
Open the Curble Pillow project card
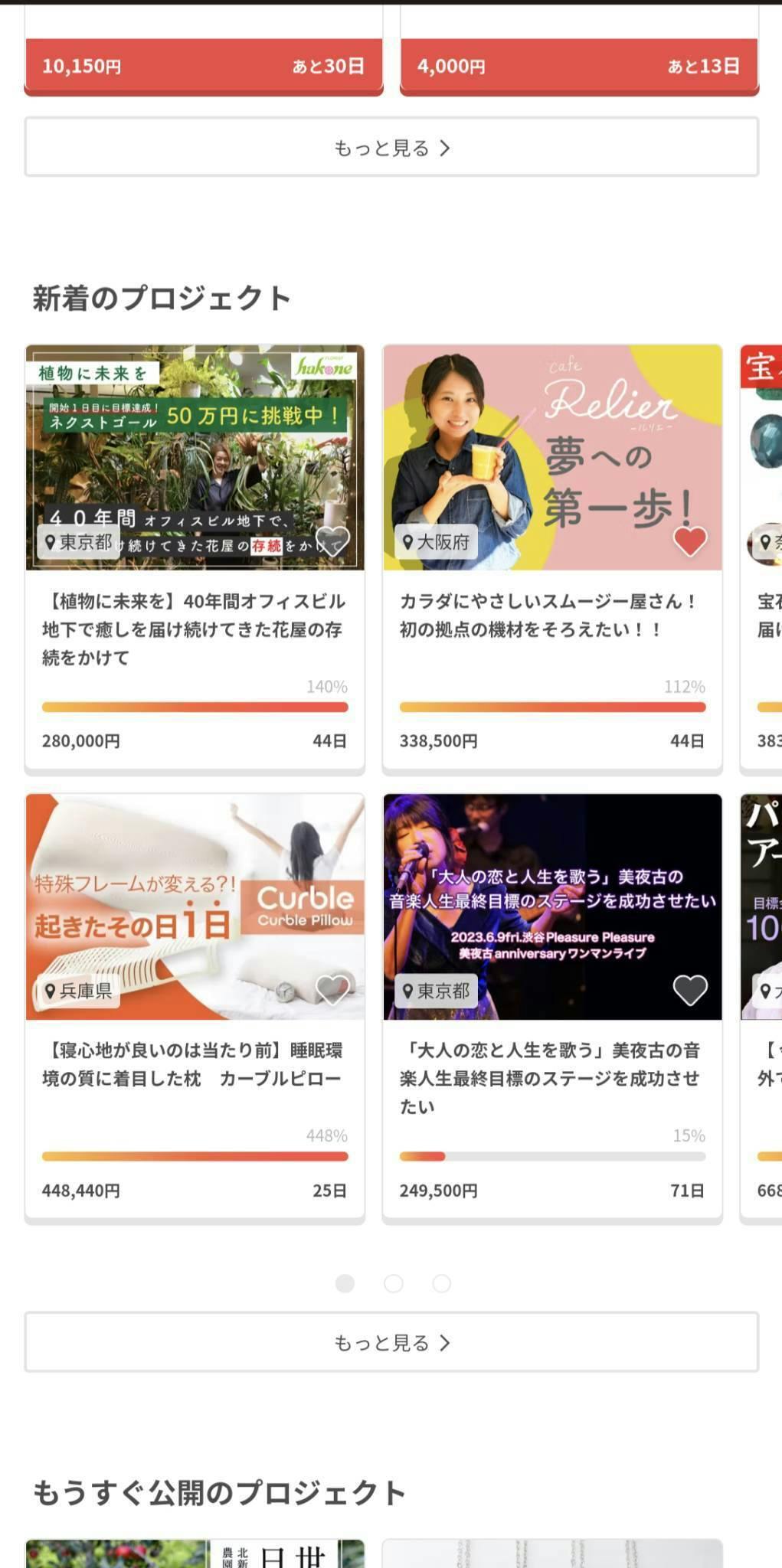pos(195,1064)
